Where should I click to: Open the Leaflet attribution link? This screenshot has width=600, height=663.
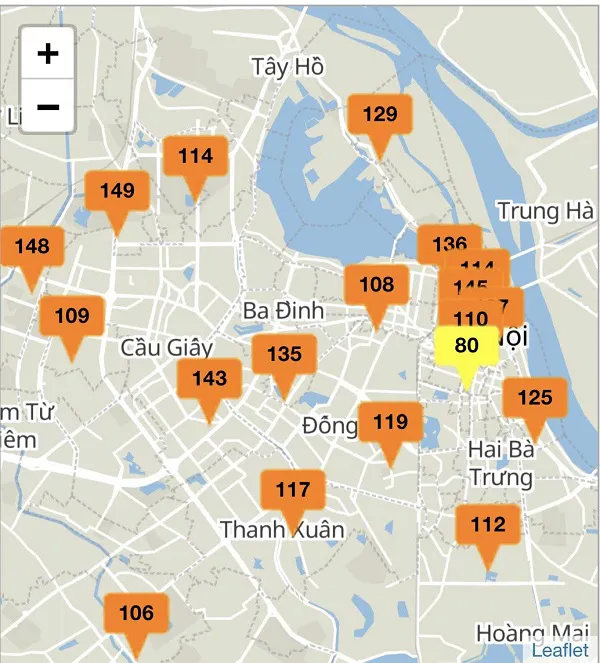(559, 650)
